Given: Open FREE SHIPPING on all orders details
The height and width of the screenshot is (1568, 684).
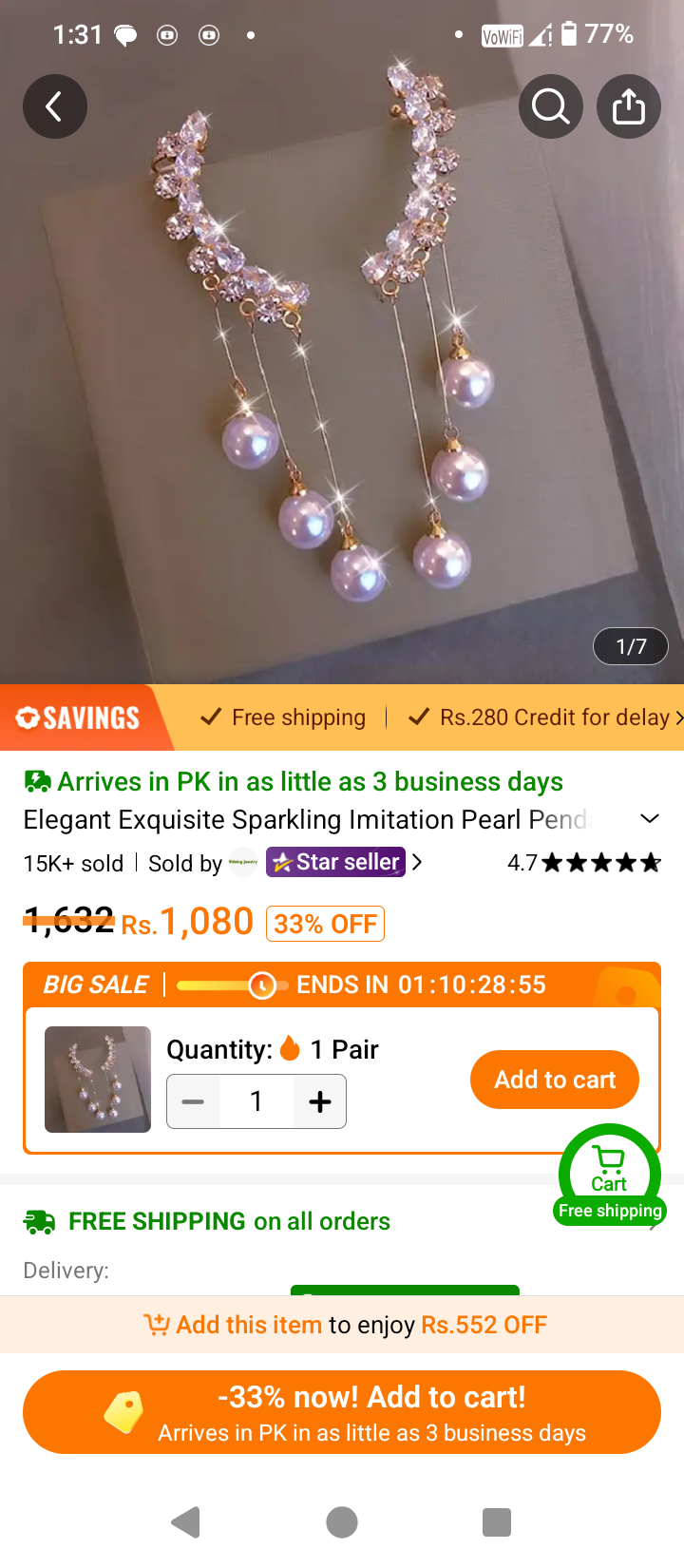Looking at the screenshot, I should 230,1221.
